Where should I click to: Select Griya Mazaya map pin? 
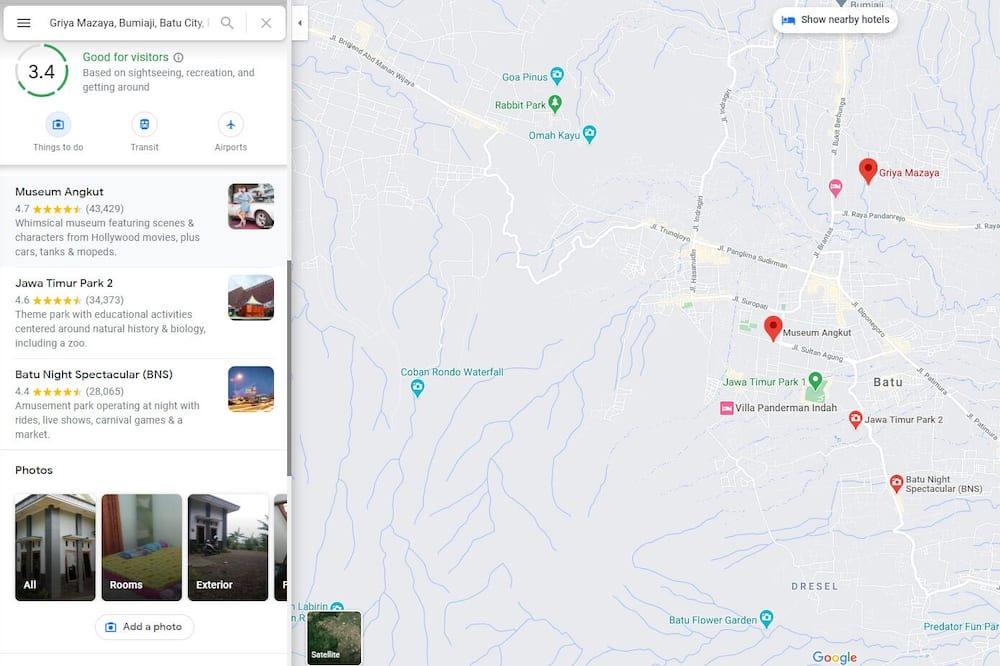click(868, 170)
